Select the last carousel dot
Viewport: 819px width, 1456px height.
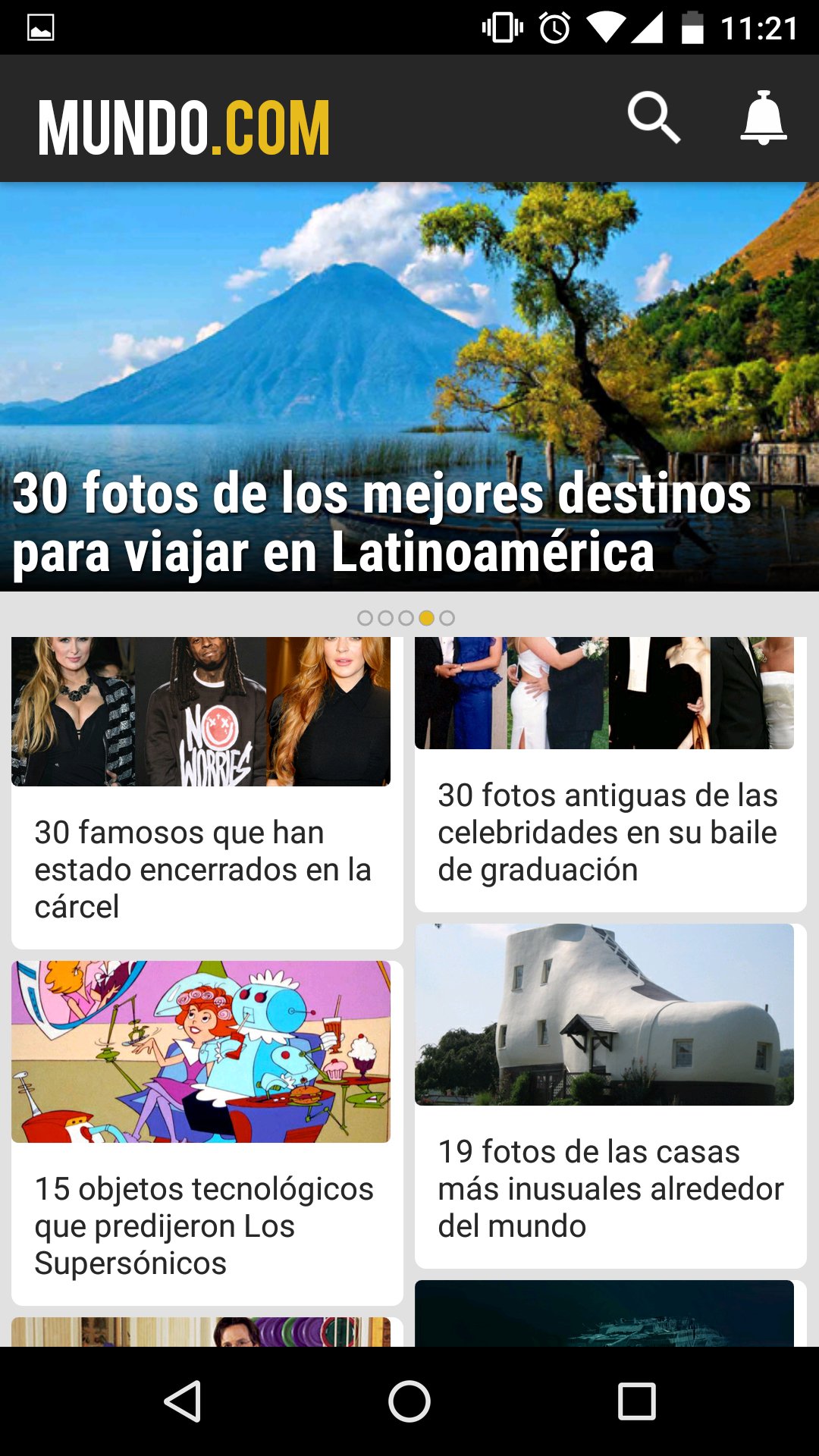[447, 618]
